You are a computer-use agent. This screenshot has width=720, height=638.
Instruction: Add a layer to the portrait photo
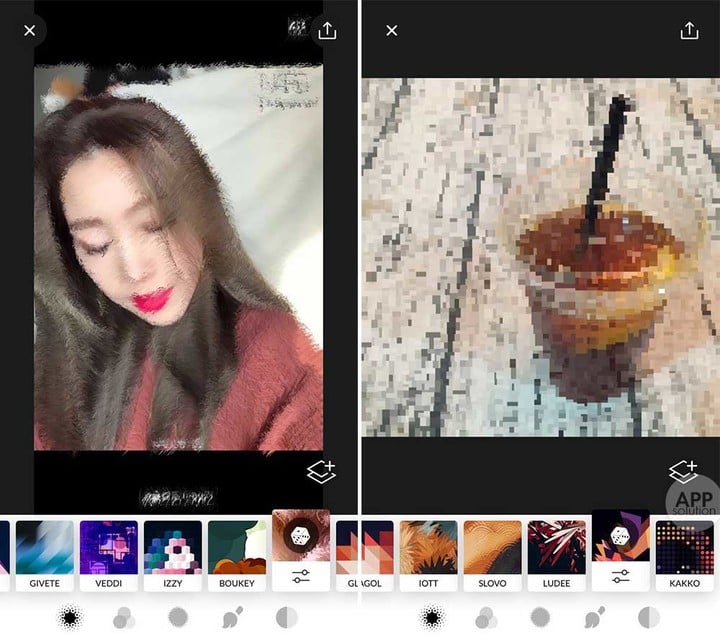(321, 471)
